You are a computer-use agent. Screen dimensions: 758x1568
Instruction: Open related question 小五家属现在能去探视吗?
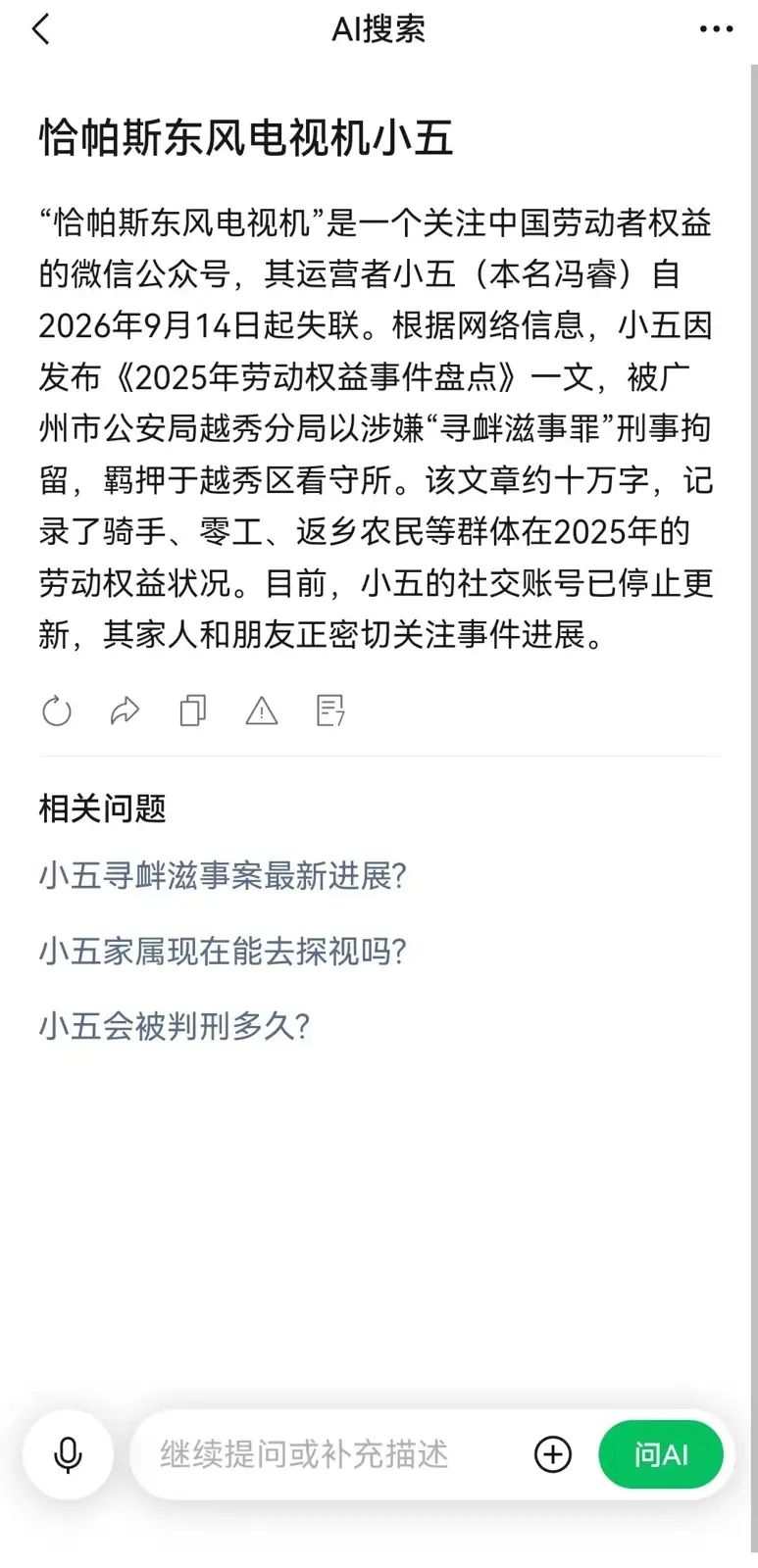pos(223,951)
